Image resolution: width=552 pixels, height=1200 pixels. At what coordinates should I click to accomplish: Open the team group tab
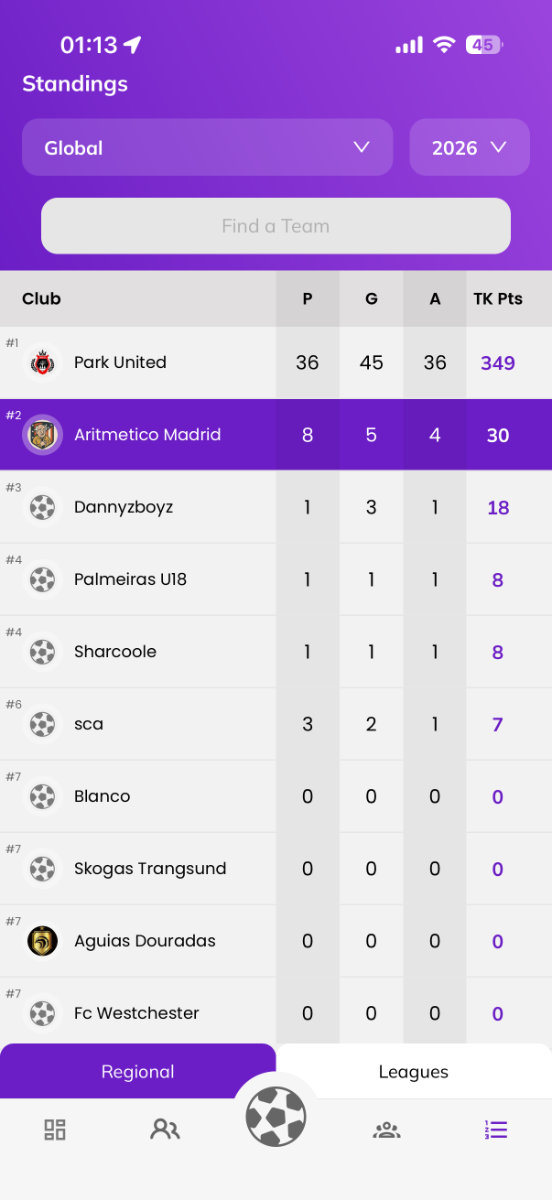coord(387,1130)
